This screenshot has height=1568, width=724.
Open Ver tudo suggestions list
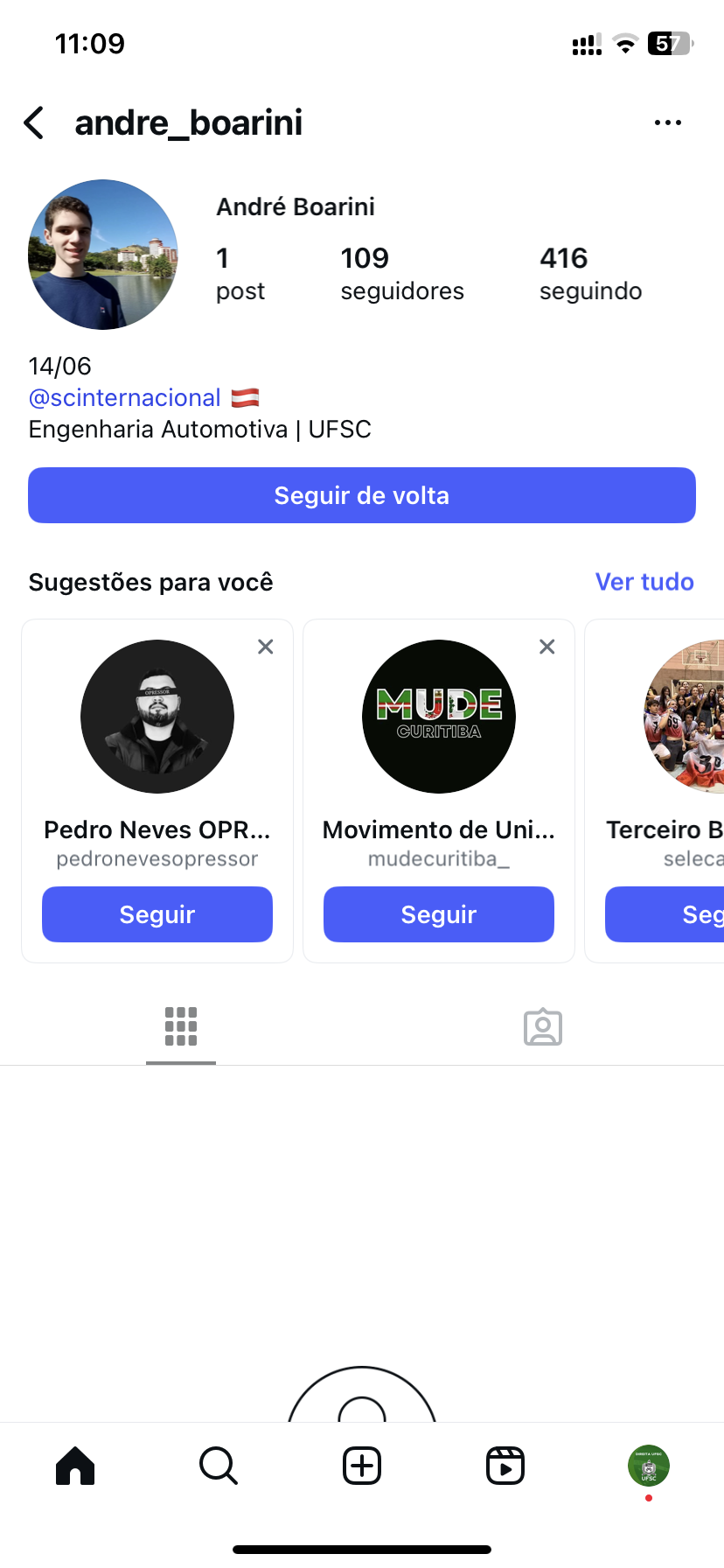click(x=644, y=582)
